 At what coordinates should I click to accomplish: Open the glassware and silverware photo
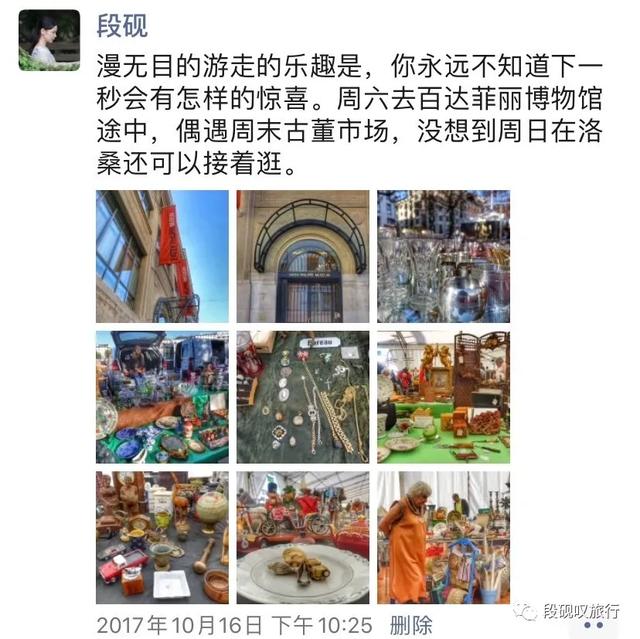(443, 256)
